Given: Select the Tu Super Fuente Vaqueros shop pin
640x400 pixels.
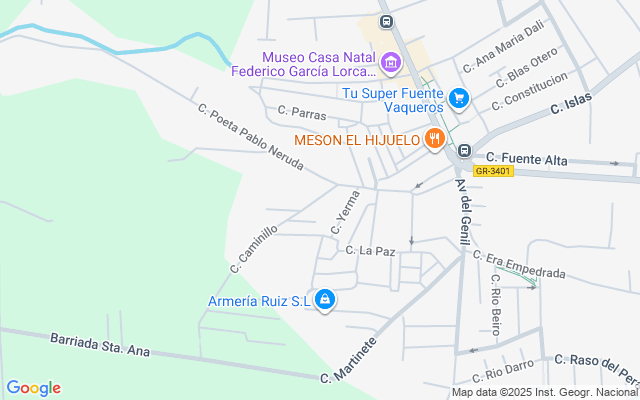Looking at the screenshot, I should [459, 99].
